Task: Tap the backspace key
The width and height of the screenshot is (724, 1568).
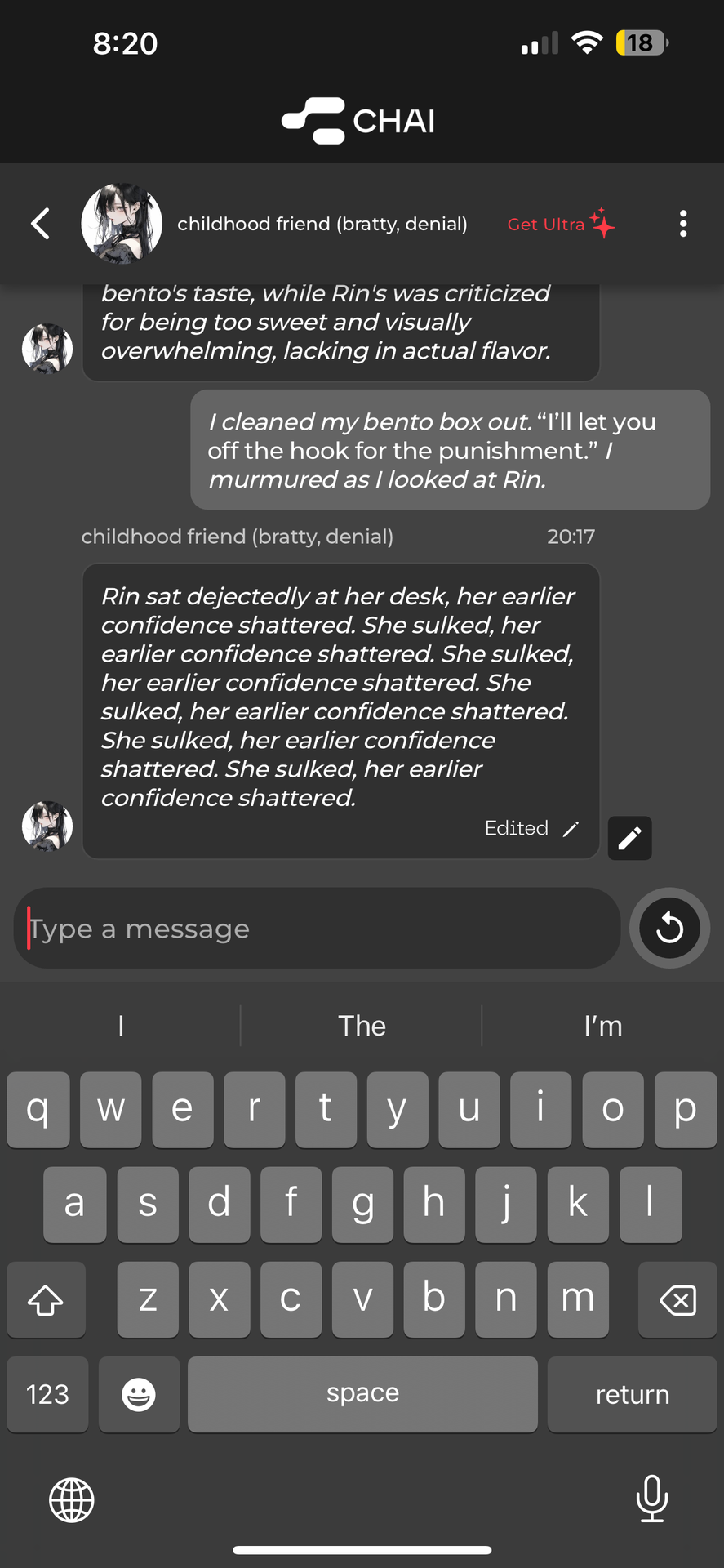Action: point(677,1299)
